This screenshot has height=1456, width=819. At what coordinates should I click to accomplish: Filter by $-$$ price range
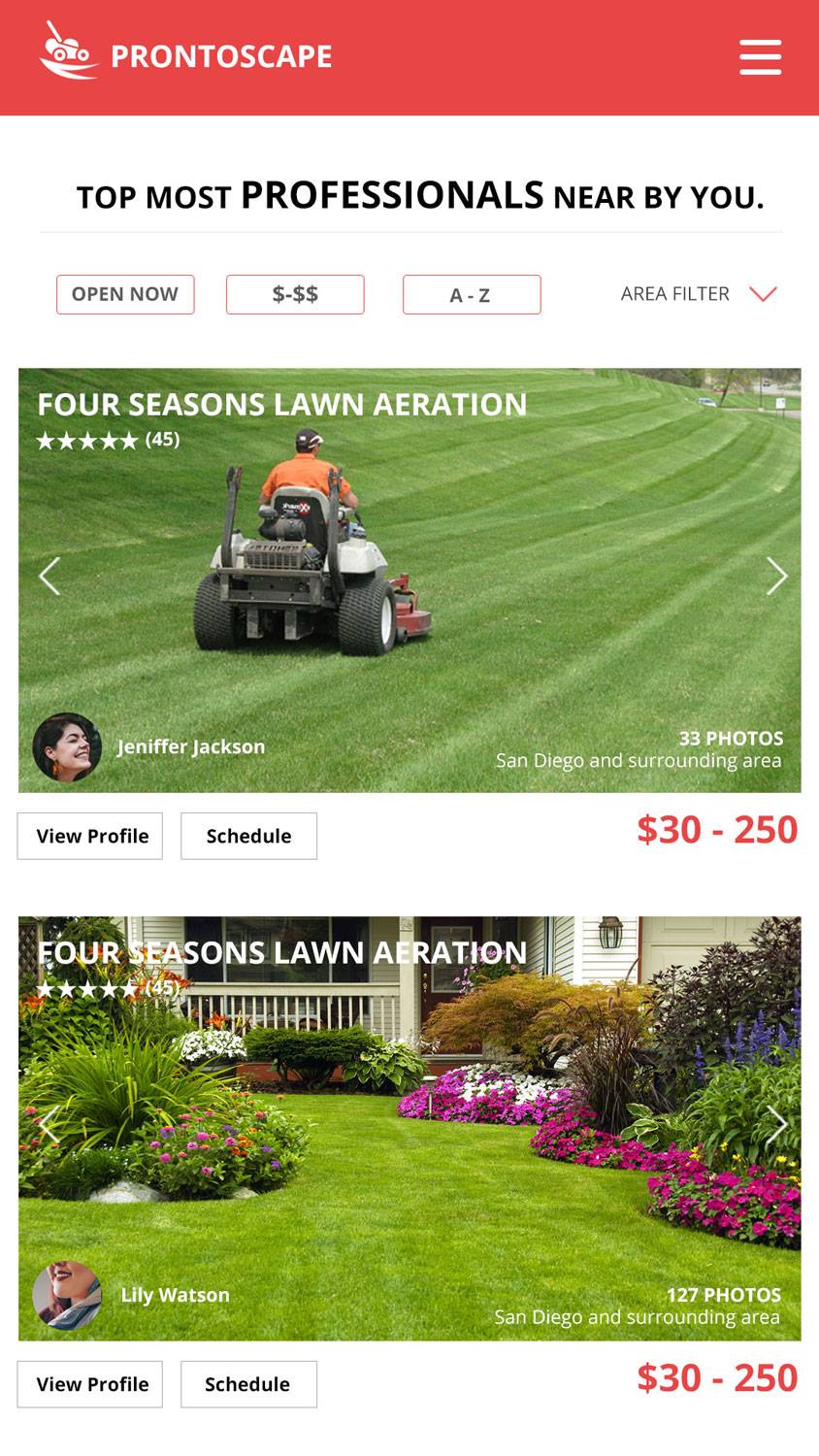click(x=295, y=294)
